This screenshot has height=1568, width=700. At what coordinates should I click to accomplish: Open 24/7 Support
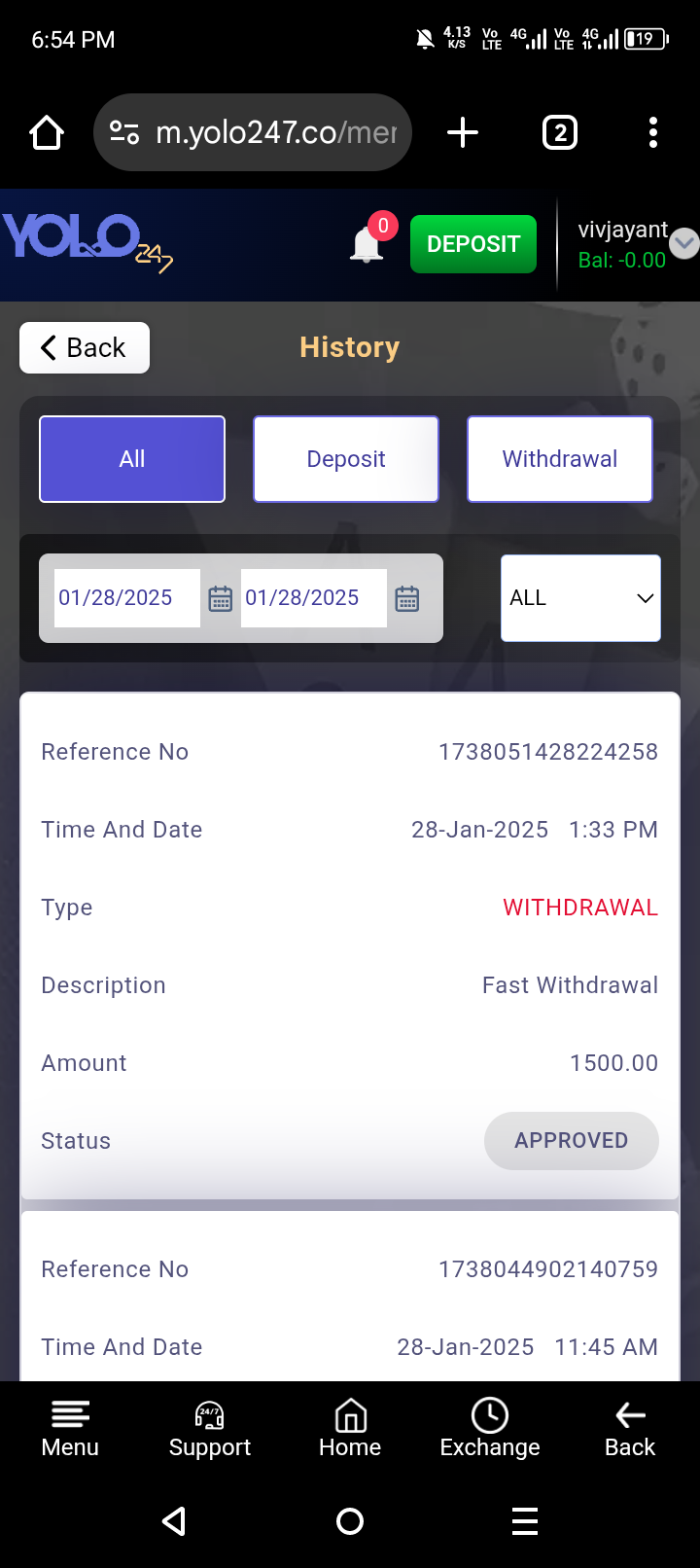click(210, 1428)
